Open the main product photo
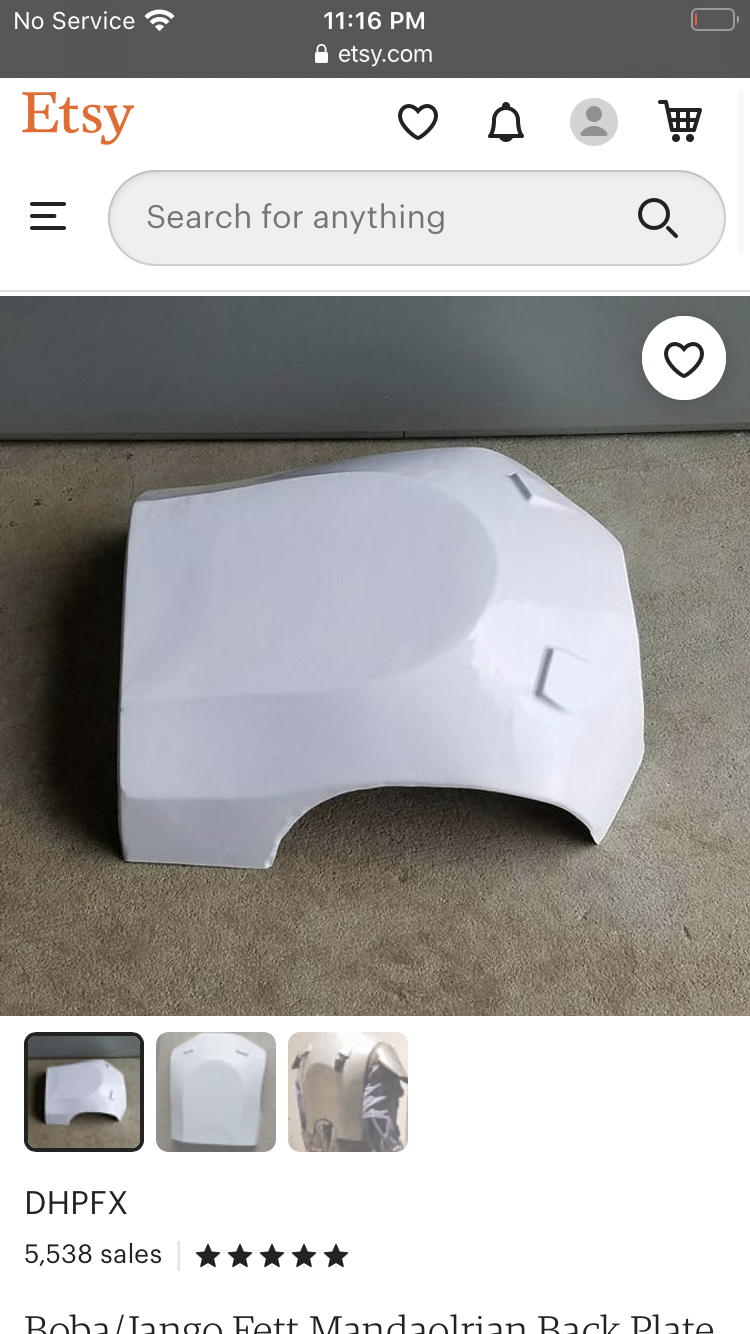Viewport: 750px width, 1334px height. 375,656
